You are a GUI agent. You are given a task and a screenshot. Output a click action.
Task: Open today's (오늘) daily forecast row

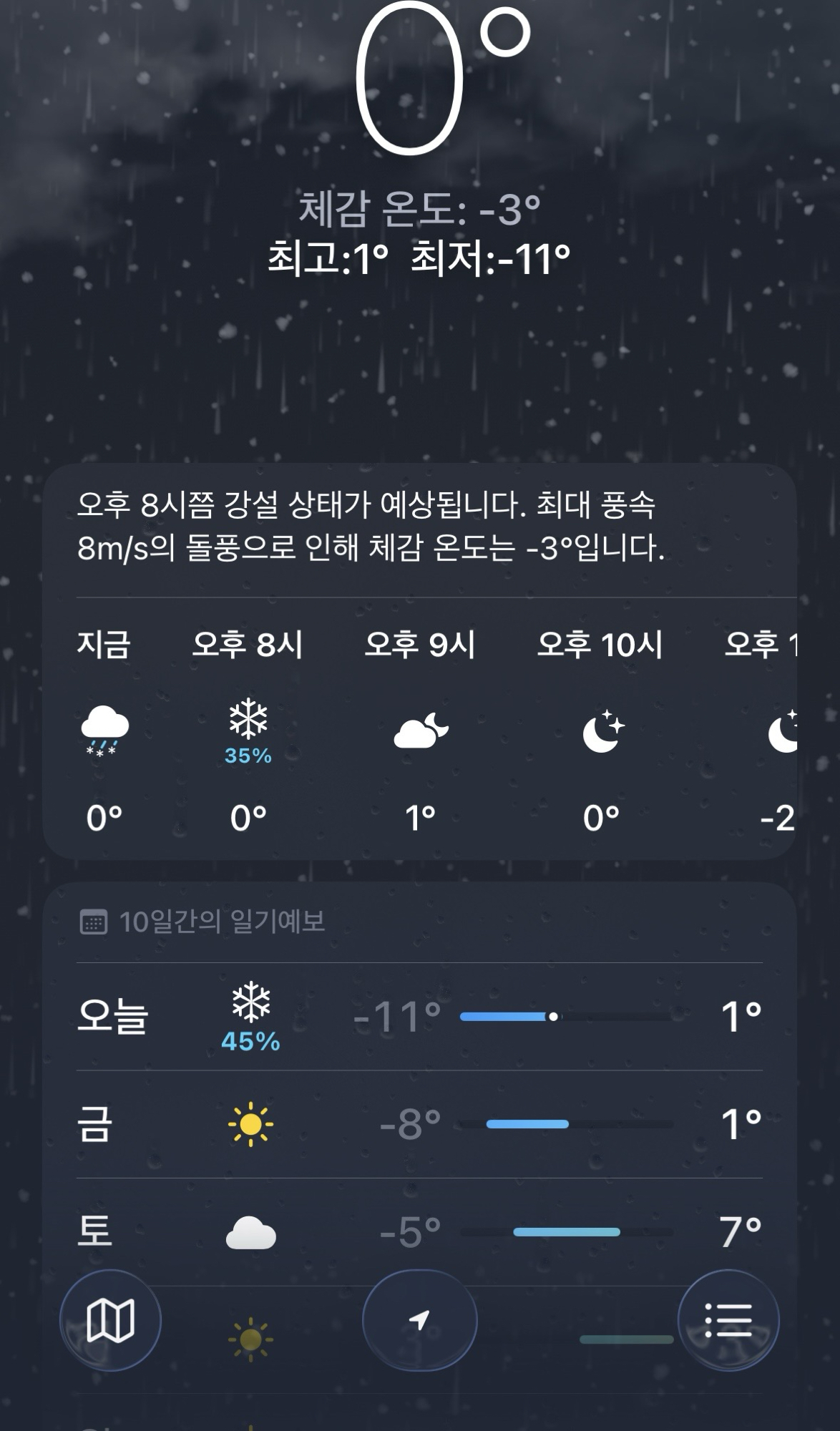[419, 1016]
